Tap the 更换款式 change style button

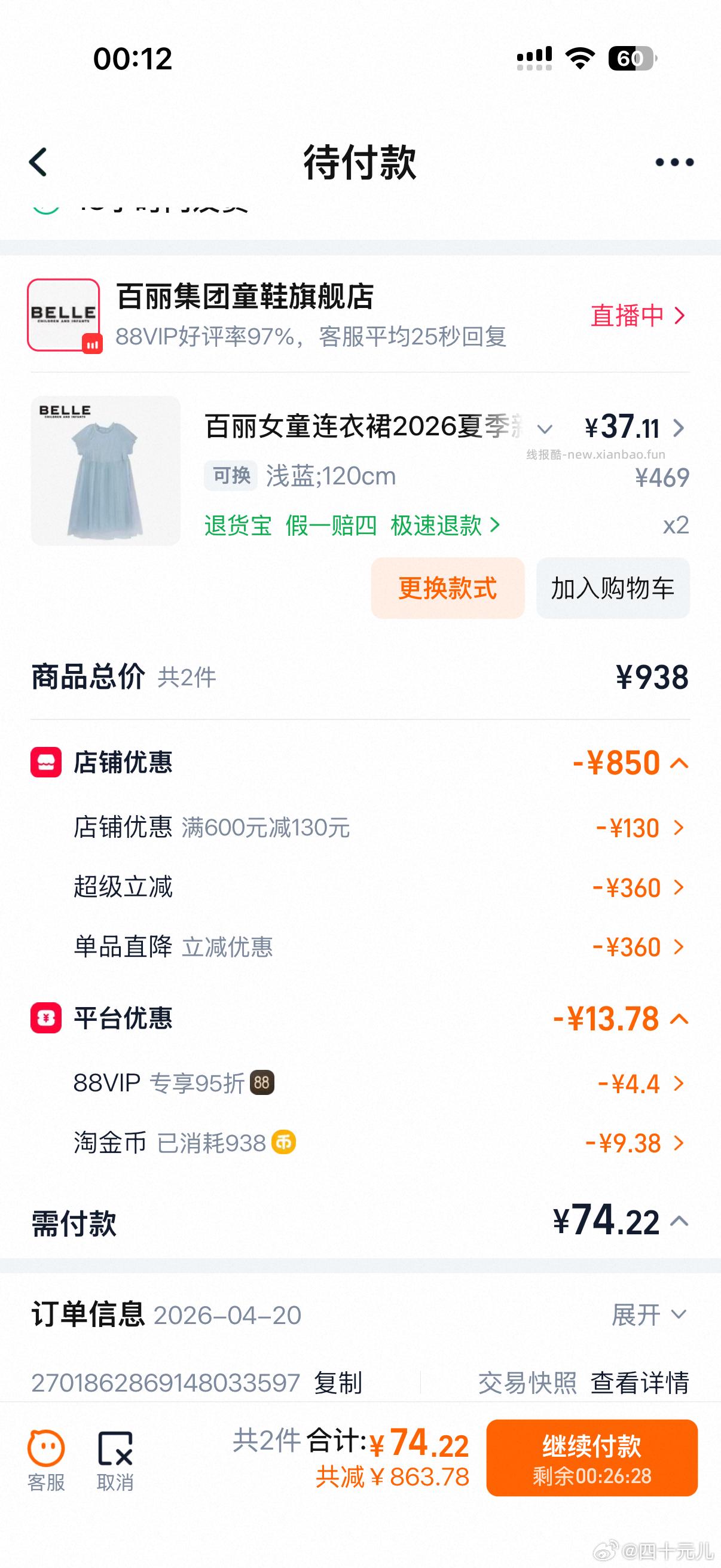coord(448,588)
